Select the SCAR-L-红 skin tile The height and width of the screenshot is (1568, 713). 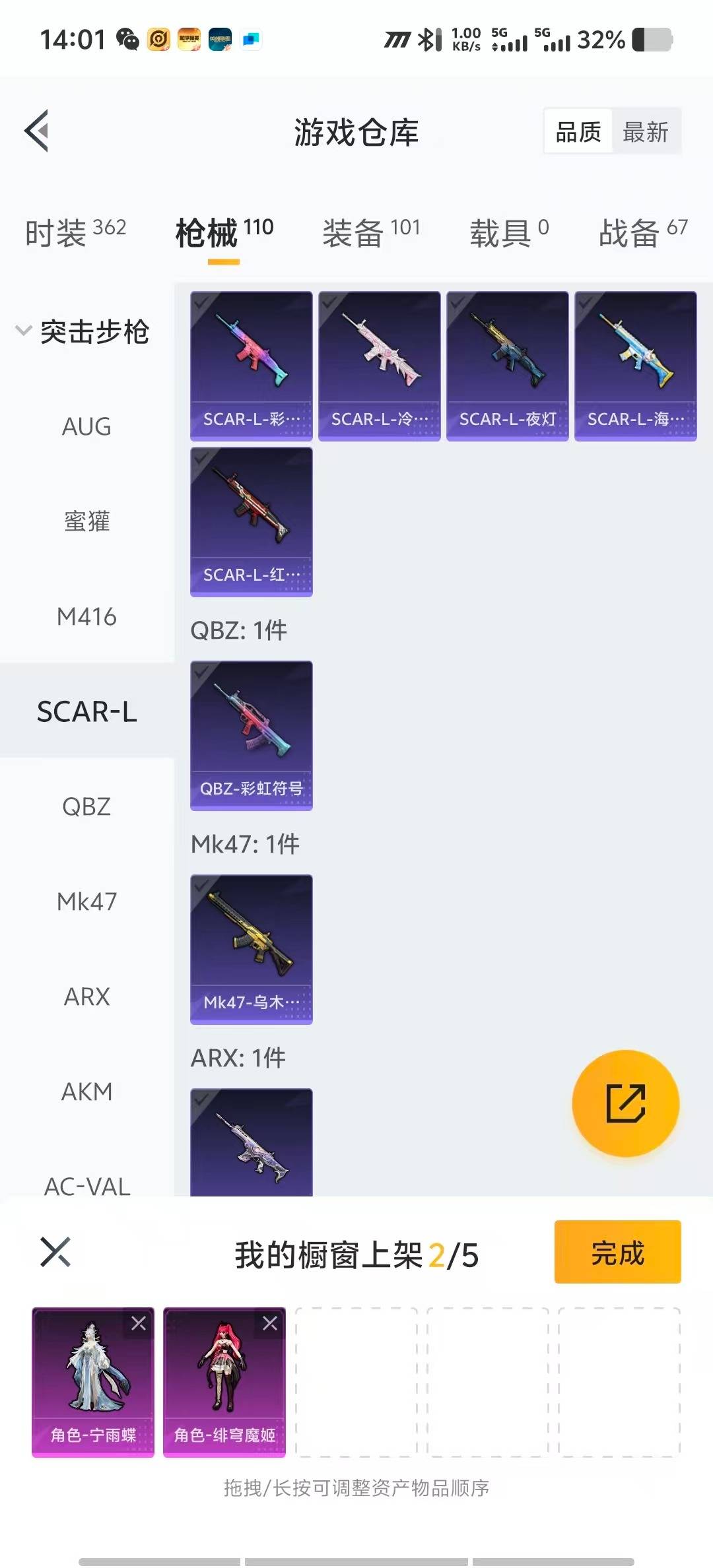click(251, 521)
